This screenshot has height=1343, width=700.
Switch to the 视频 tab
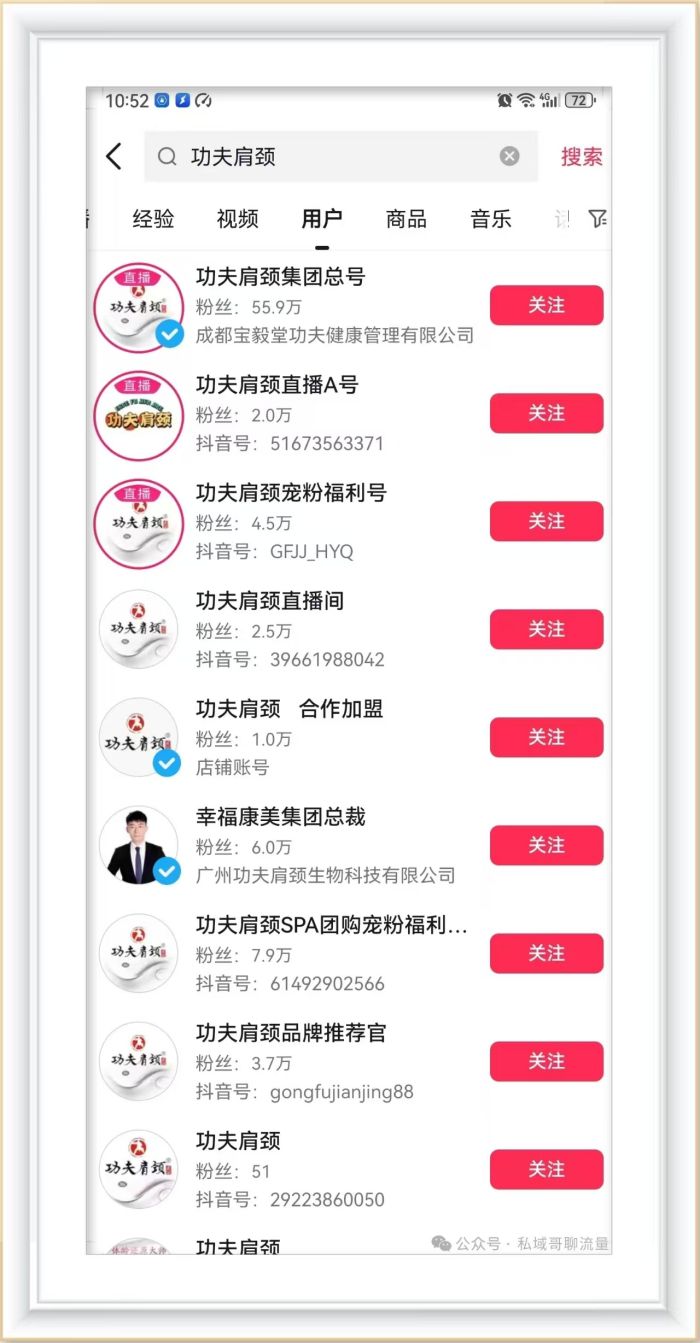point(237,219)
